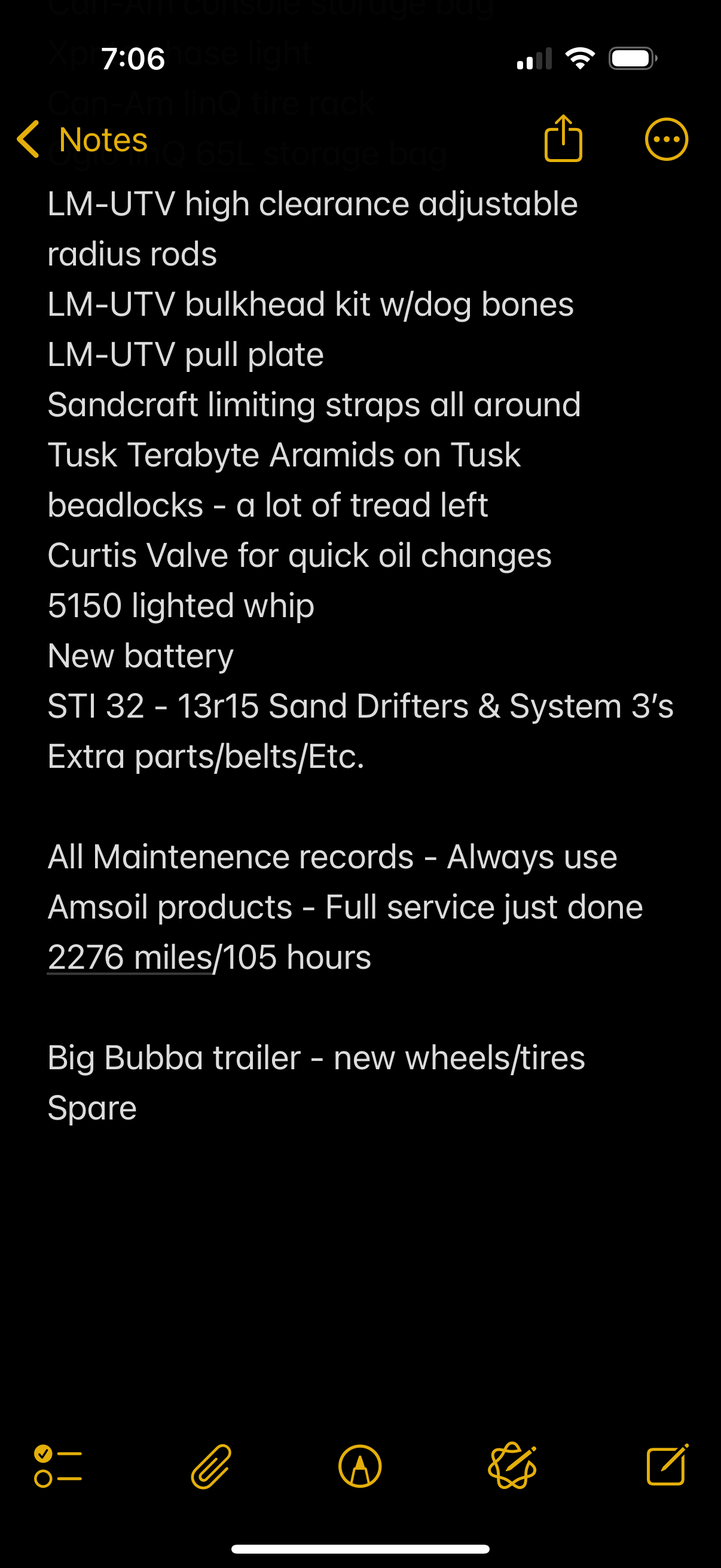Screen dimensions: 721x1568
Task: Open the more options menu
Action: [666, 139]
